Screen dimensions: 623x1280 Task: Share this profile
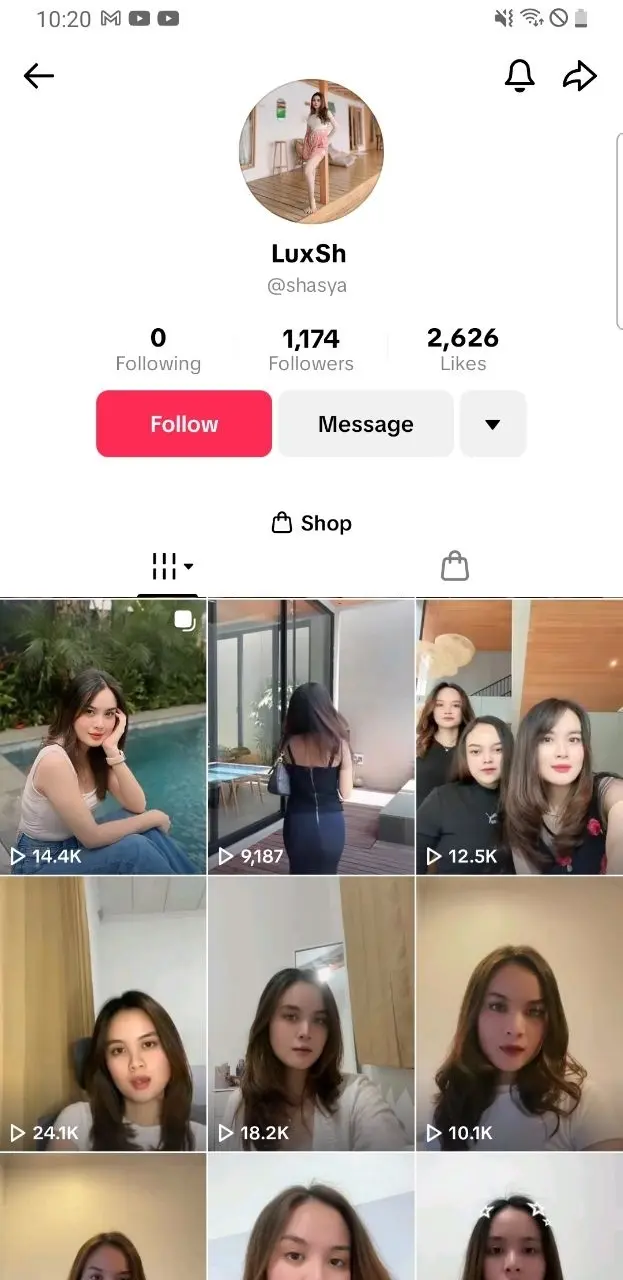579,76
